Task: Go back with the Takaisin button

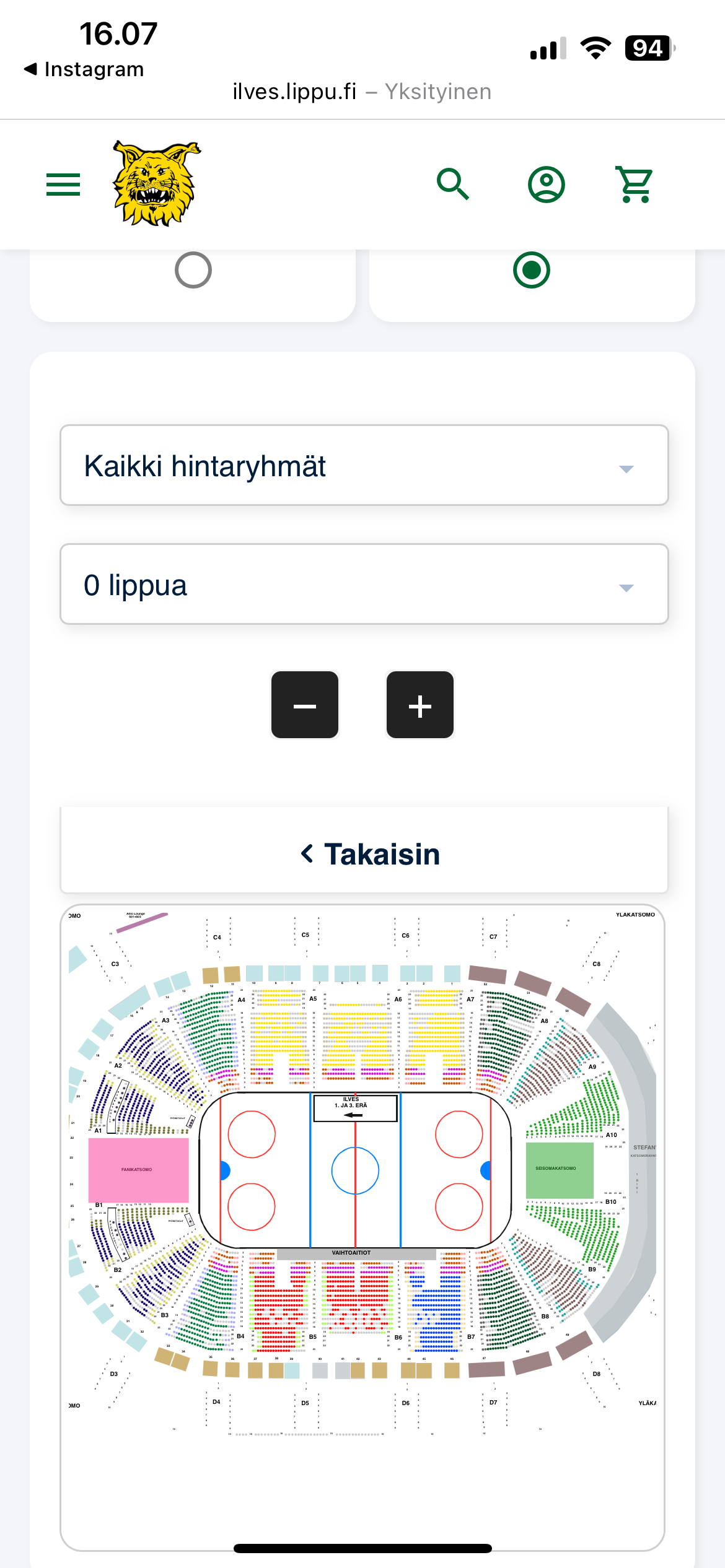Action: pos(364,854)
